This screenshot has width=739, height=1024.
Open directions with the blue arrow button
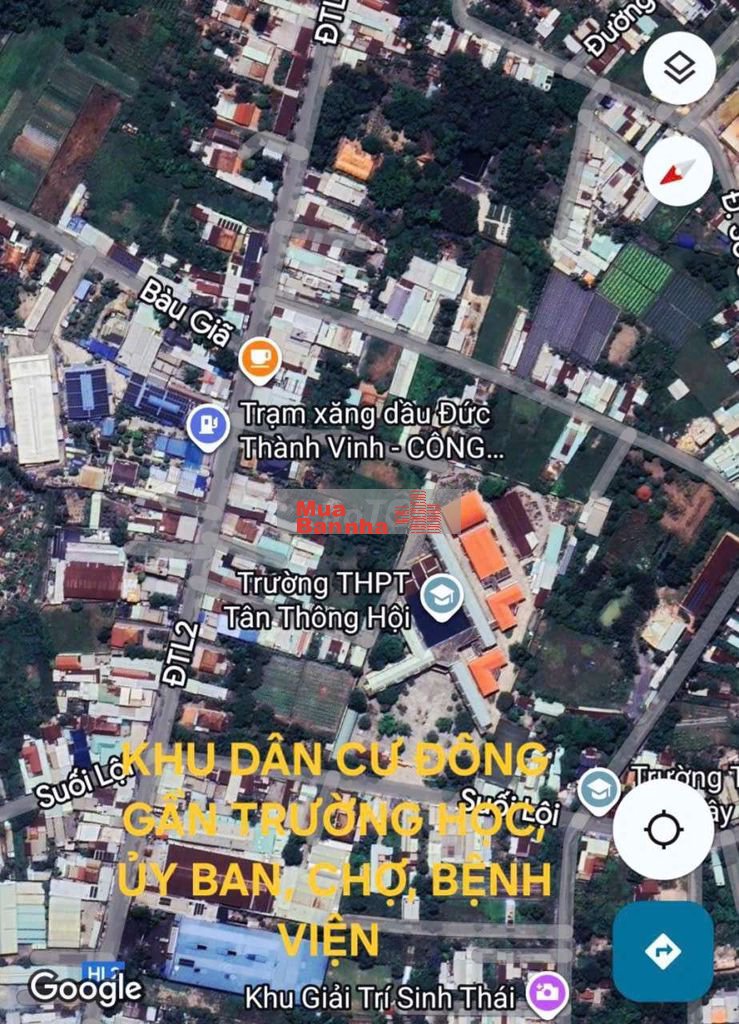point(663,951)
